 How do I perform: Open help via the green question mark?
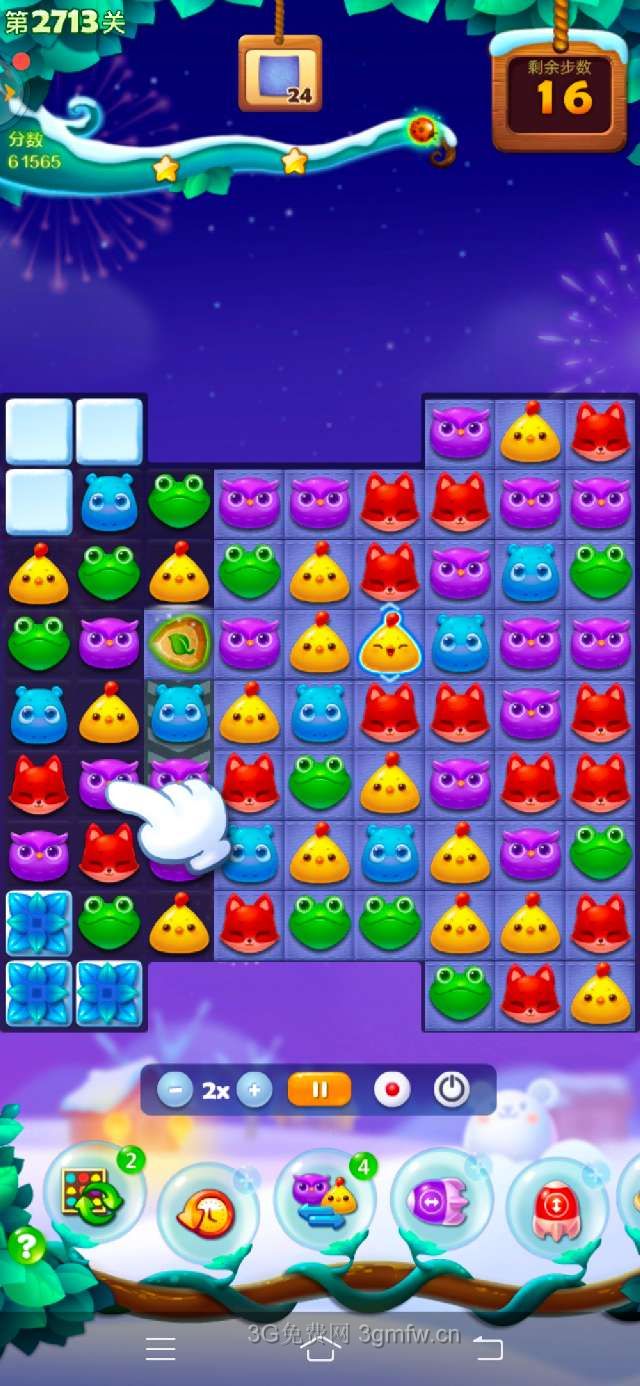(26, 1246)
